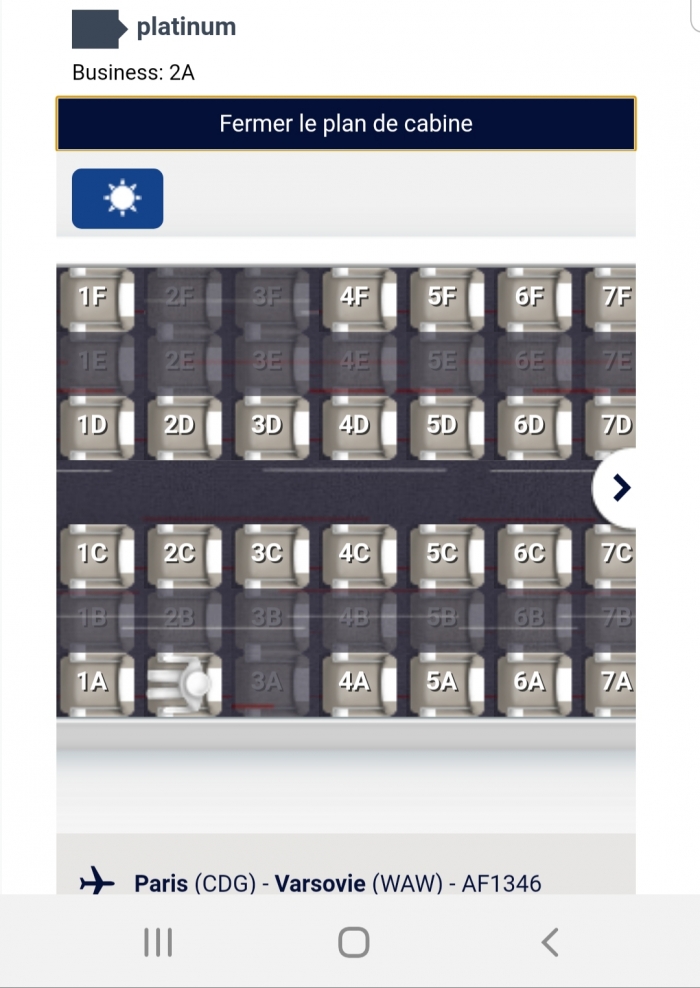Select seat 2D
Screen dimensions: 700x988
click(x=182, y=425)
